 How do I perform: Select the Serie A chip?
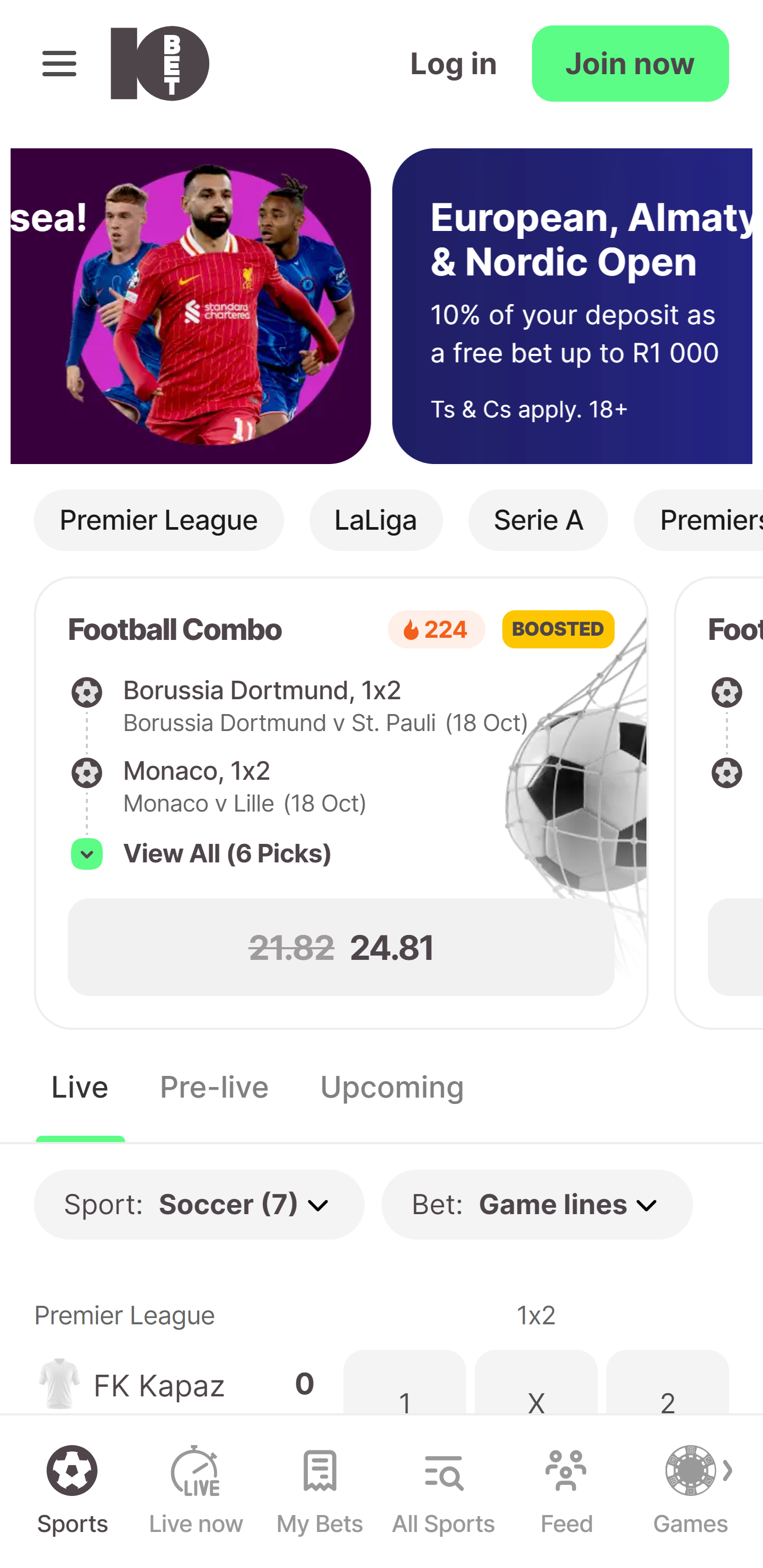point(538,520)
